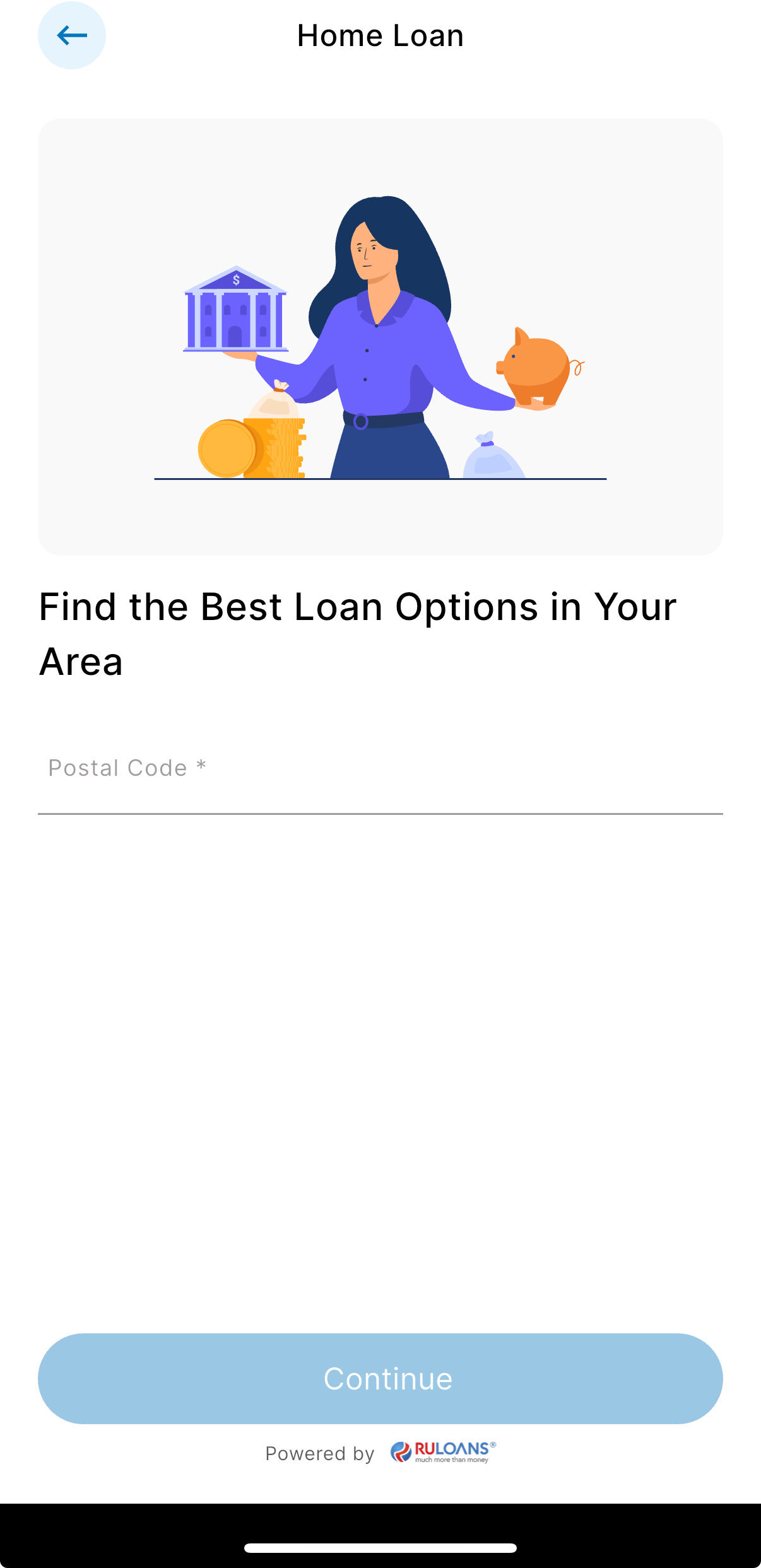Go back using the arrow icon
Image resolution: width=761 pixels, height=1568 pixels.
(72, 35)
